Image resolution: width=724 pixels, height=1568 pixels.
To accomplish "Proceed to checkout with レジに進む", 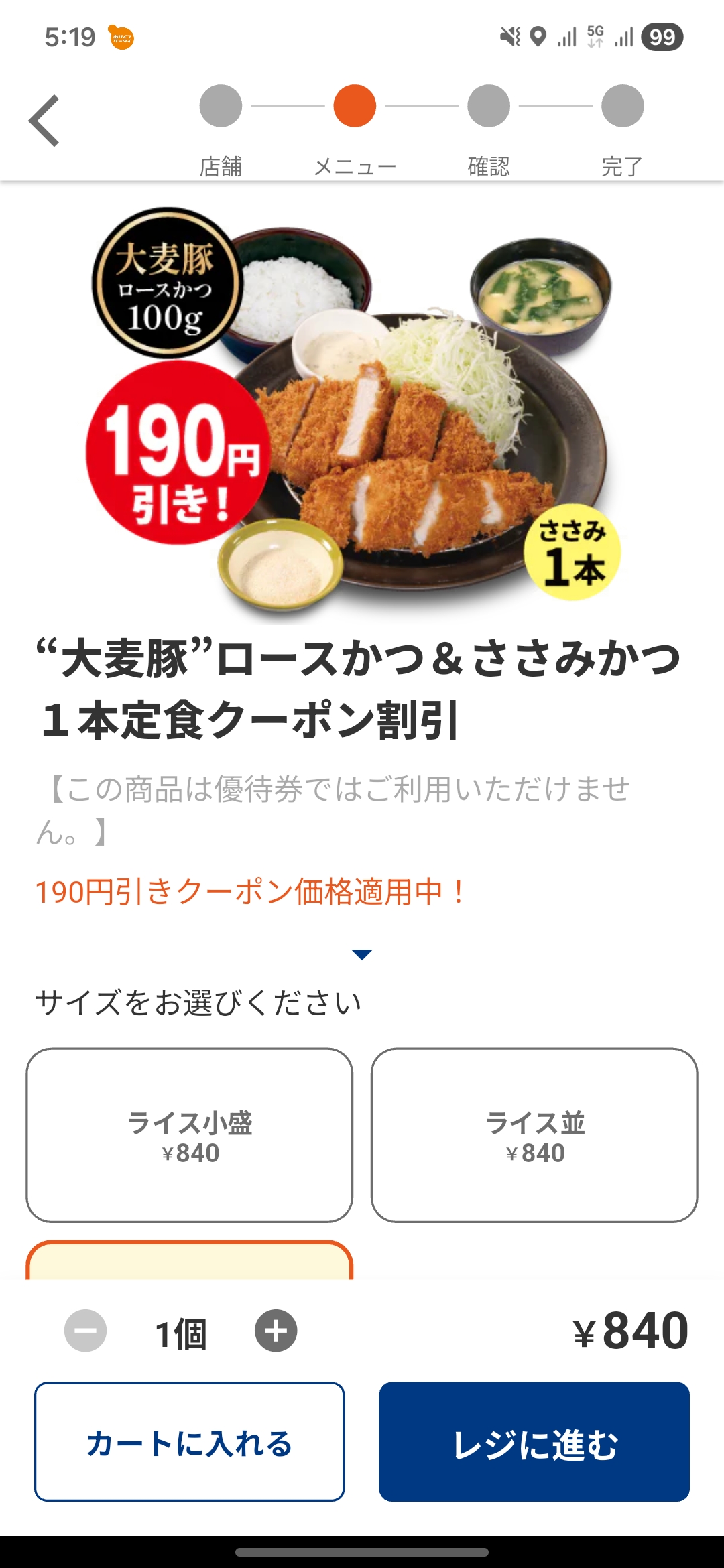I will click(x=534, y=1442).
